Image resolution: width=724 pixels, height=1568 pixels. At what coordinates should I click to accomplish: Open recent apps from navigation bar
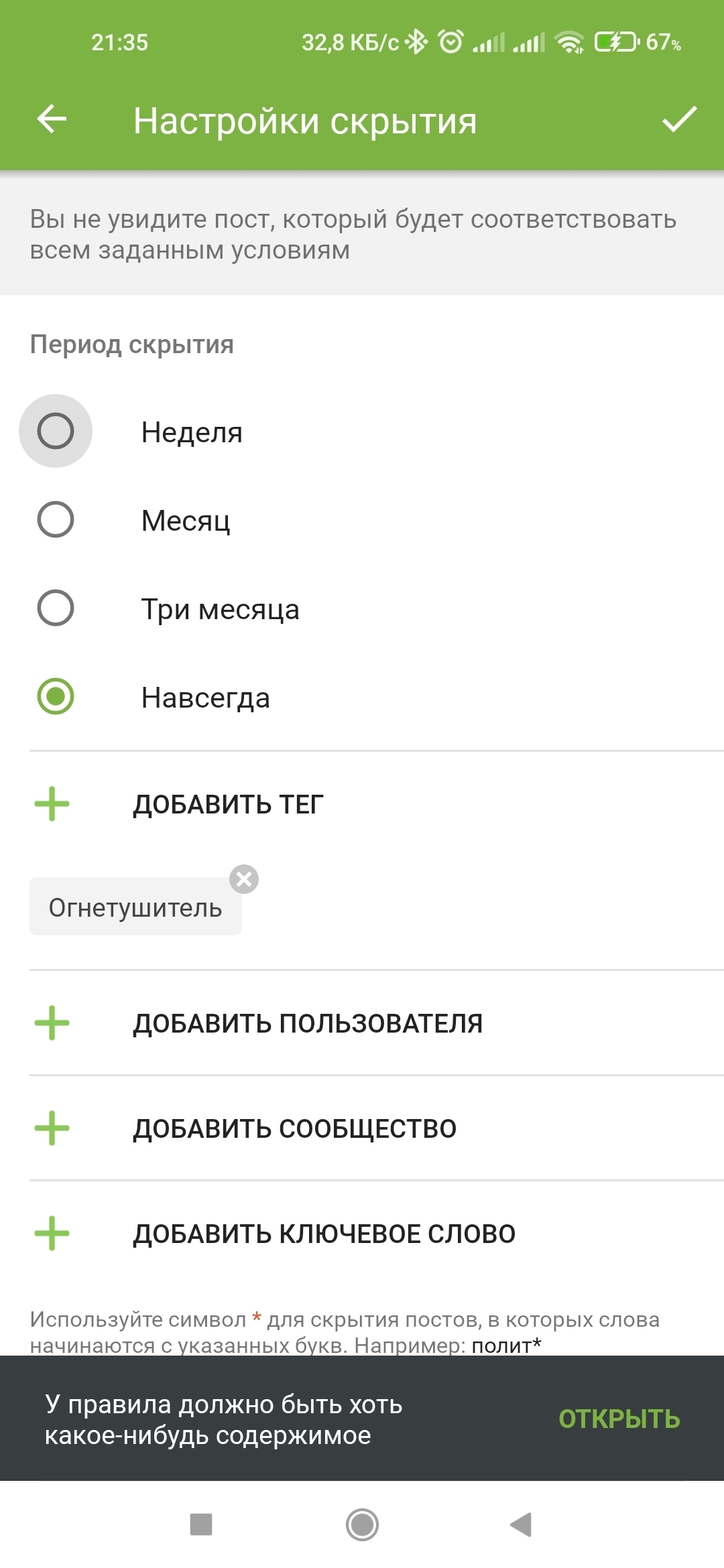tap(201, 1524)
